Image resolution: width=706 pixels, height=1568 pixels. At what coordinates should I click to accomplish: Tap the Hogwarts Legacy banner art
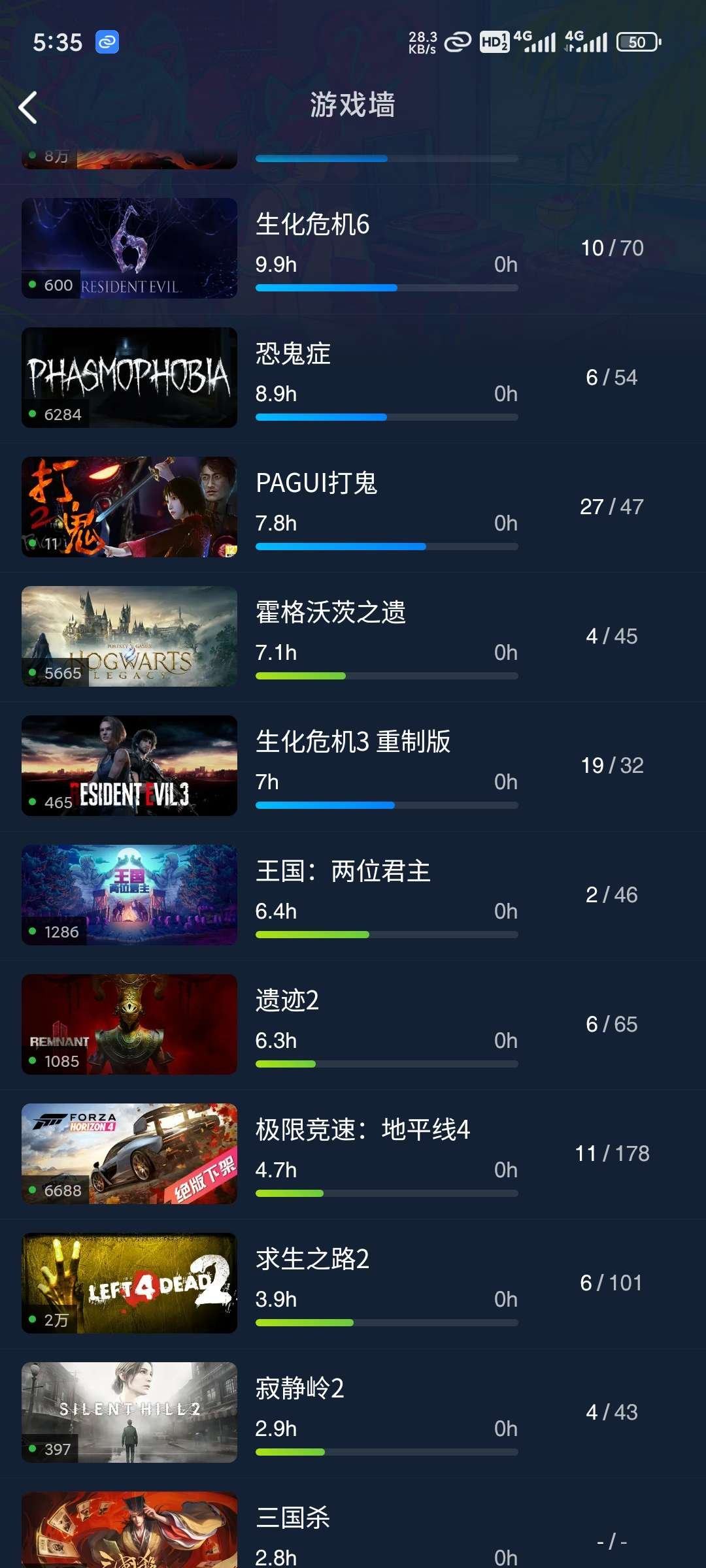point(129,635)
